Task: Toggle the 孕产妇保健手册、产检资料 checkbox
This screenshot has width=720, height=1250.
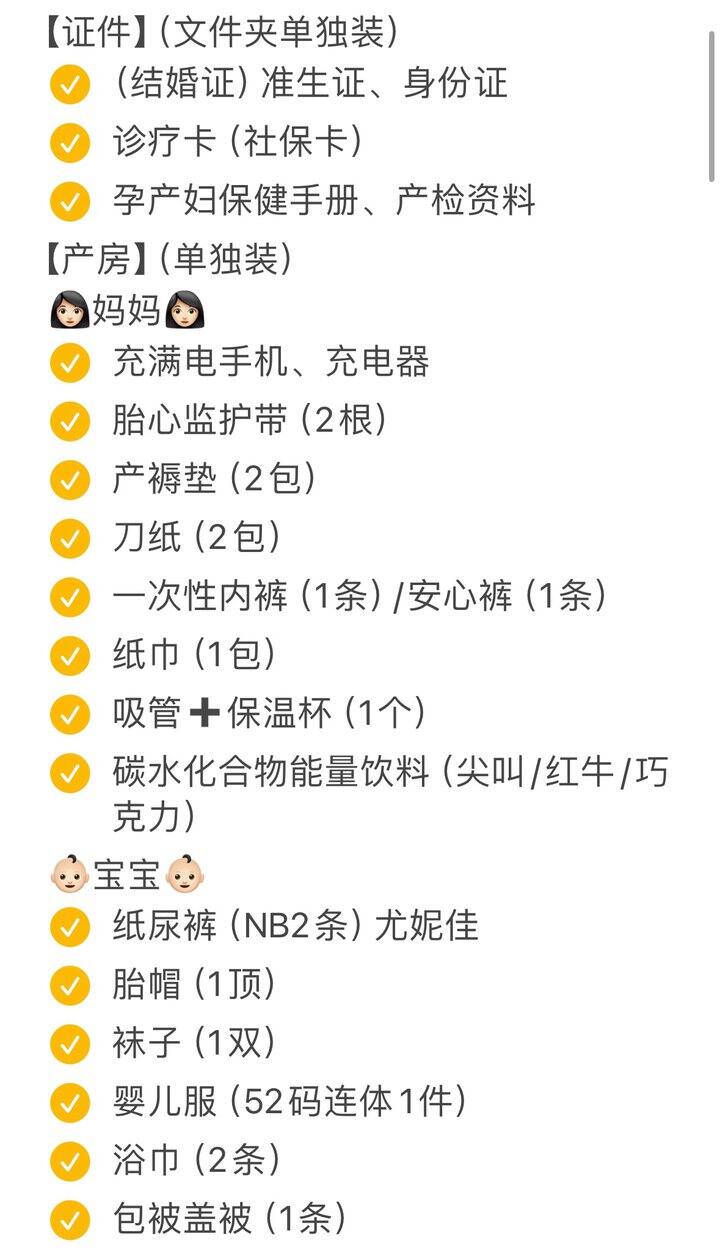Action: pos(70,202)
